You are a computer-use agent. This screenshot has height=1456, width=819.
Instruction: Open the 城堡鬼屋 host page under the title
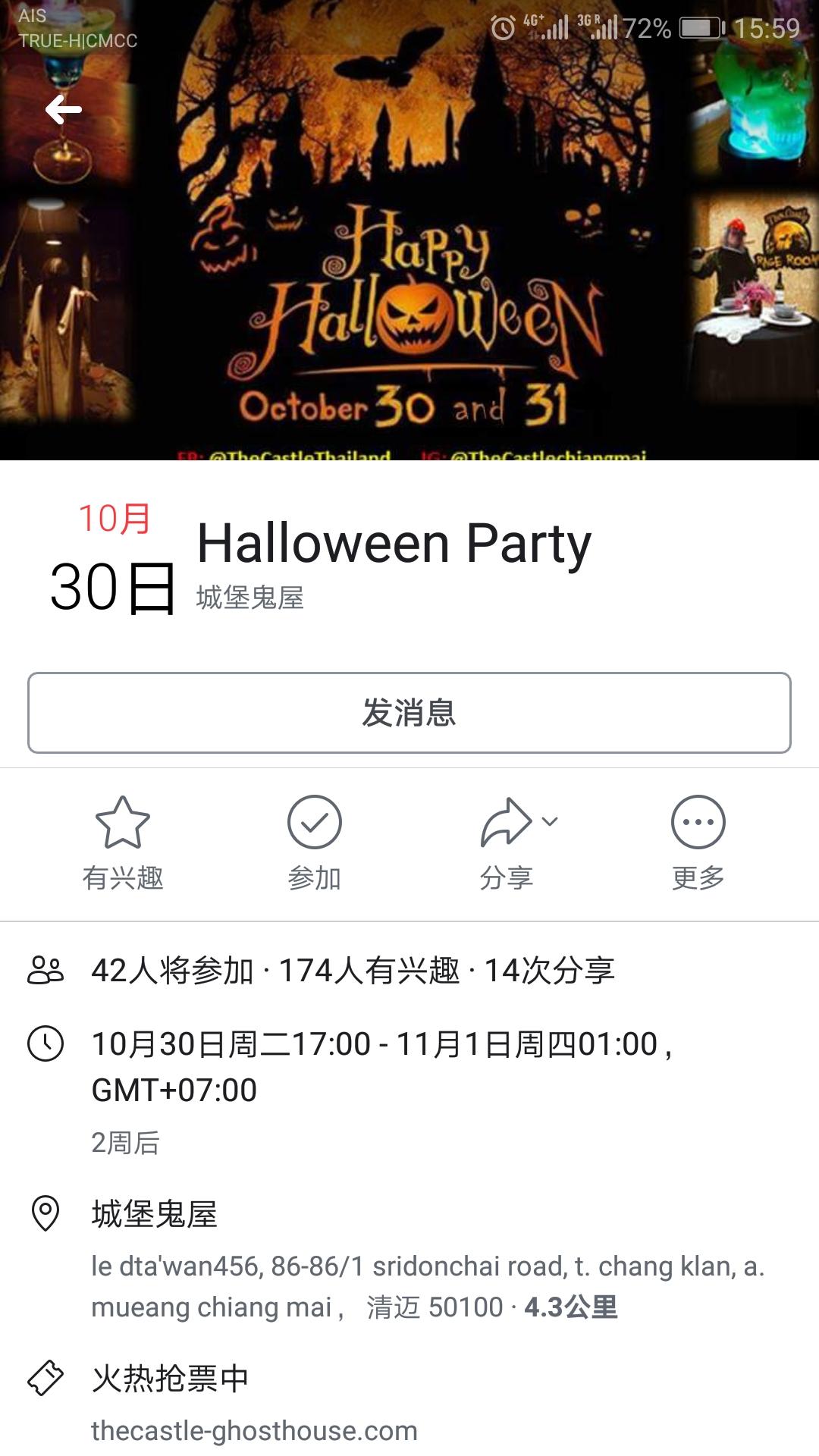click(250, 598)
